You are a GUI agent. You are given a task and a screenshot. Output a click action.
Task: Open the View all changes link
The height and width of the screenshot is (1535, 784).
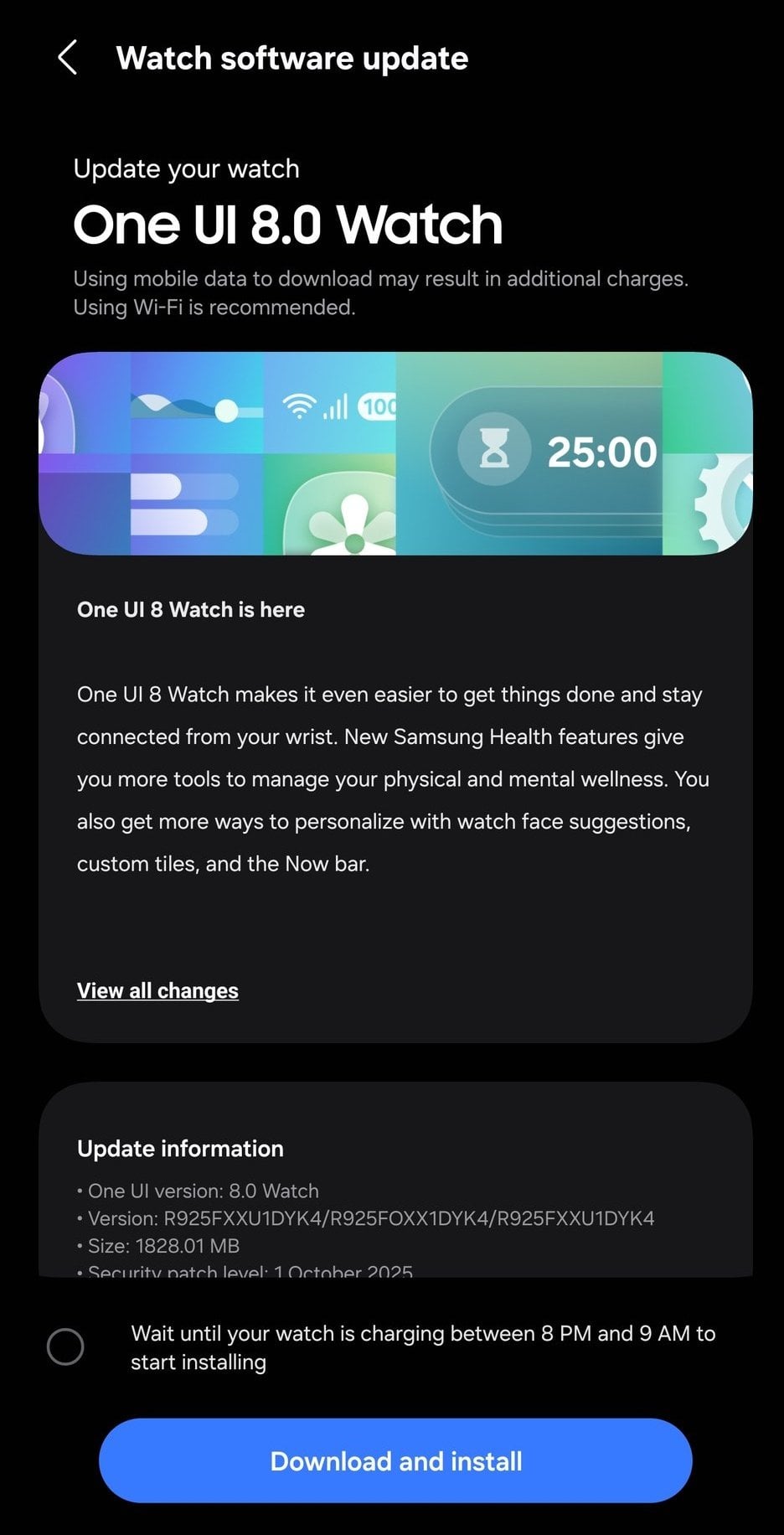(157, 990)
